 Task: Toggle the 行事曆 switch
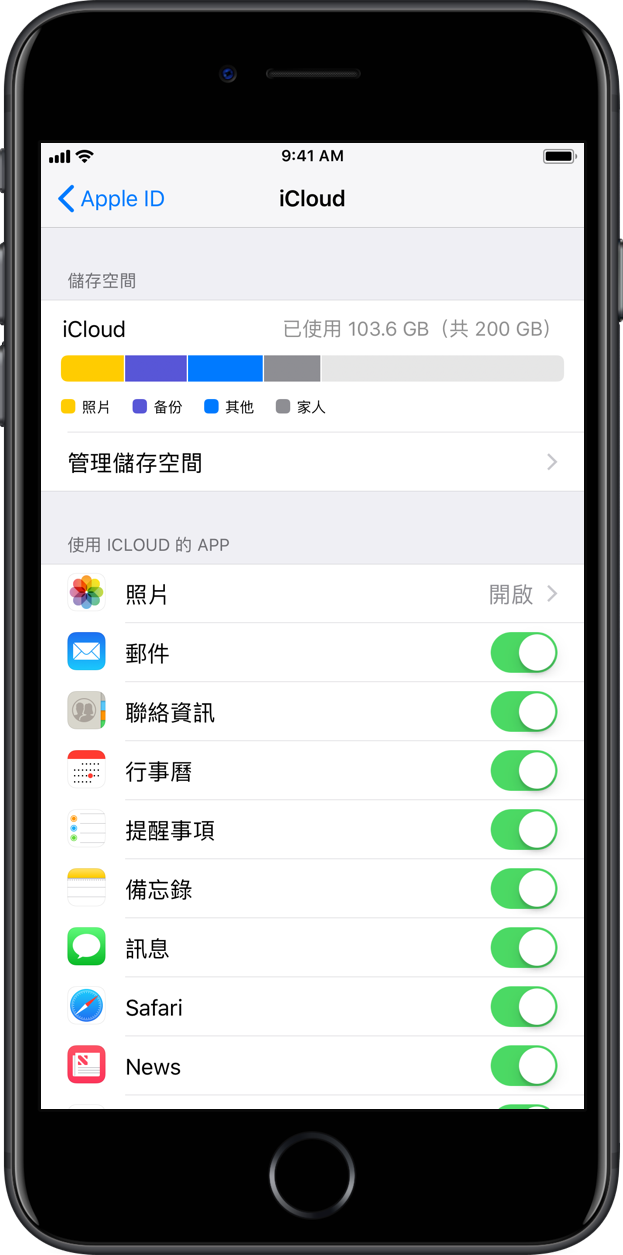tap(524, 771)
